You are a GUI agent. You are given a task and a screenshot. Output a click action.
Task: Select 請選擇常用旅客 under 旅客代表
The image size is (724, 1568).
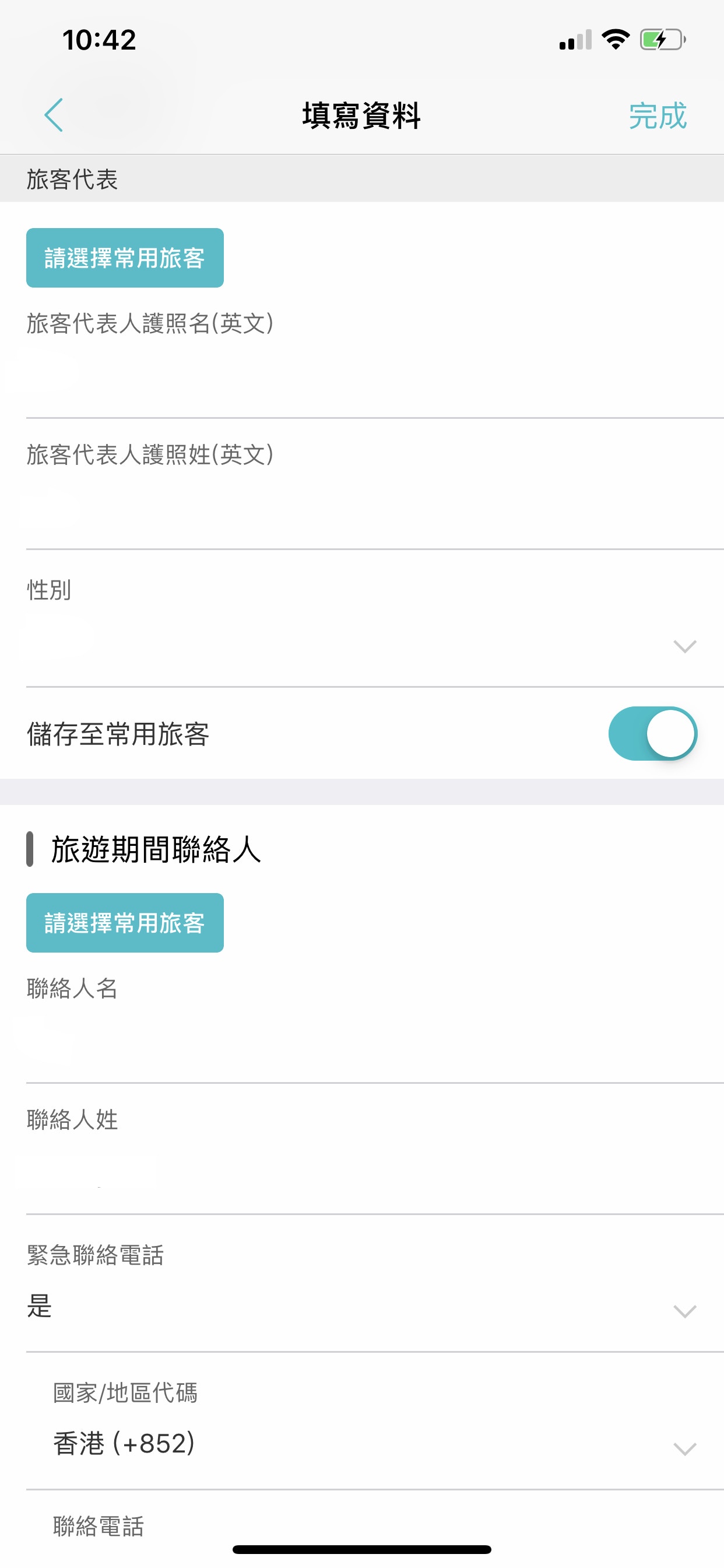(x=125, y=257)
